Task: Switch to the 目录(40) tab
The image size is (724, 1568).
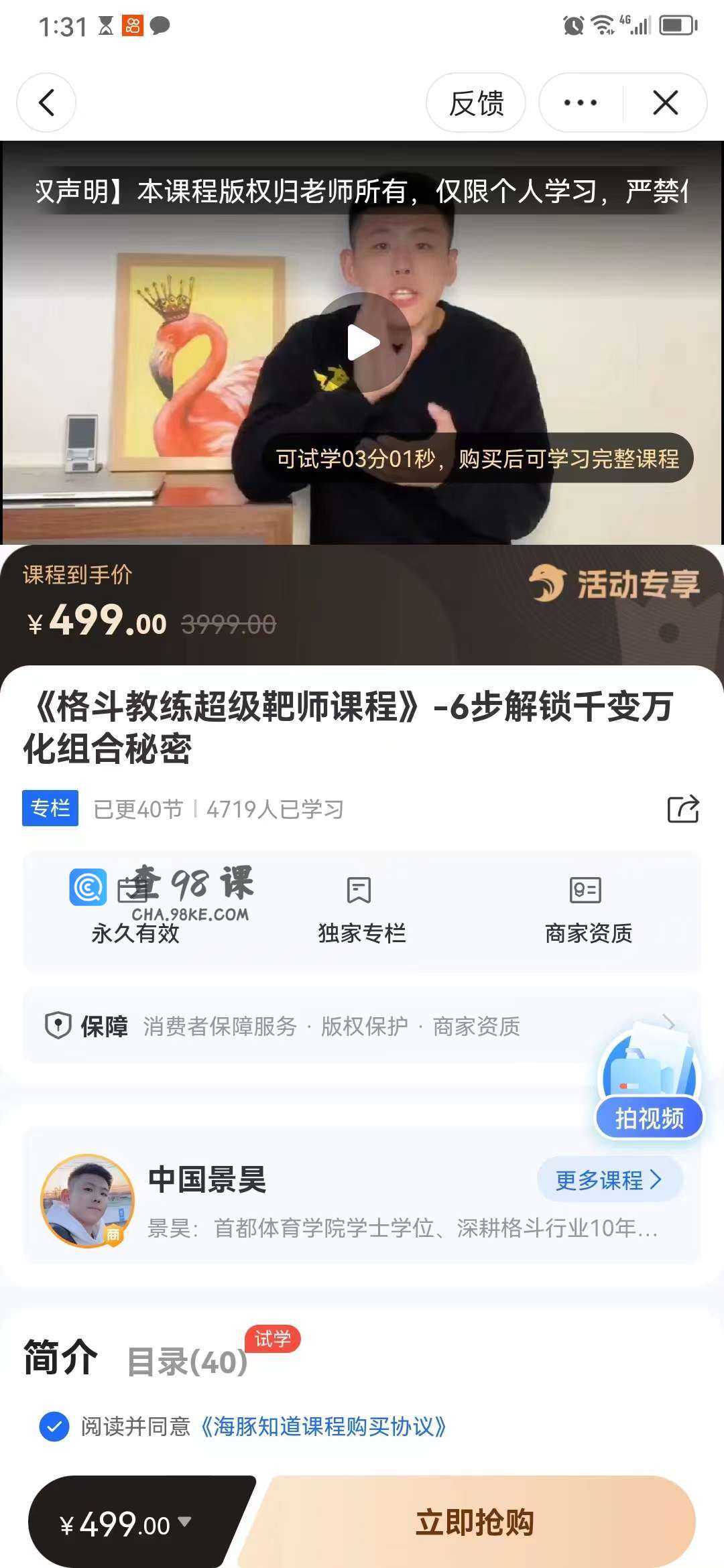Action: tap(188, 1362)
